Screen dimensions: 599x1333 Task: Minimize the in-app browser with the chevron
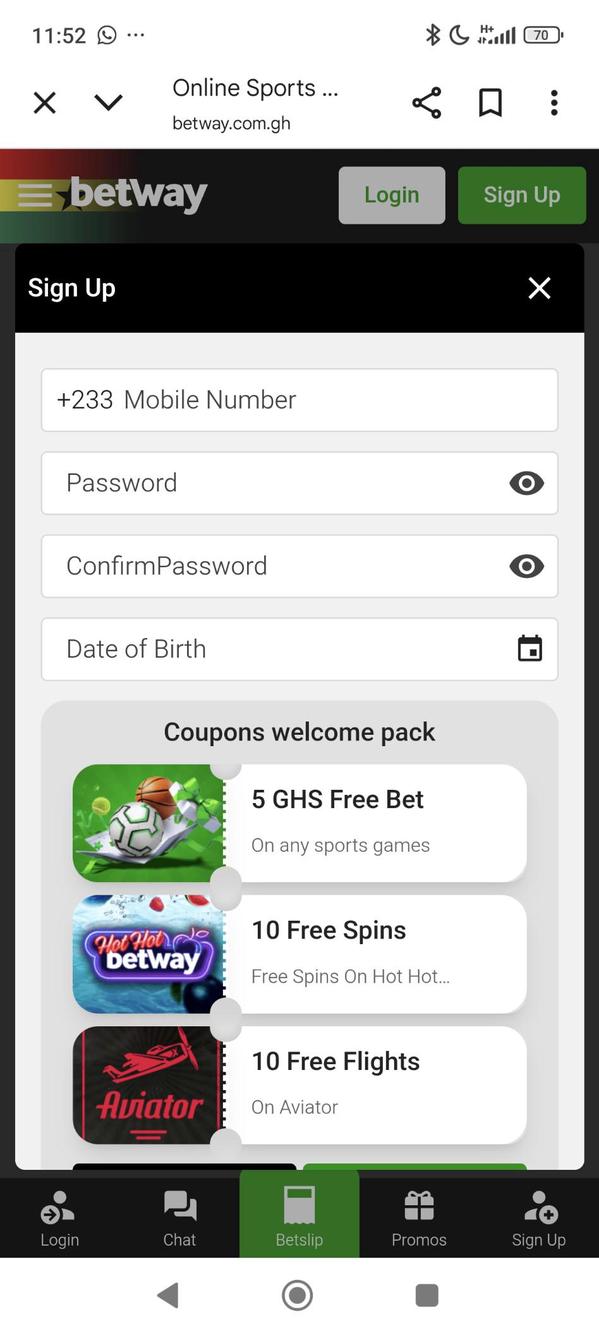coord(108,103)
